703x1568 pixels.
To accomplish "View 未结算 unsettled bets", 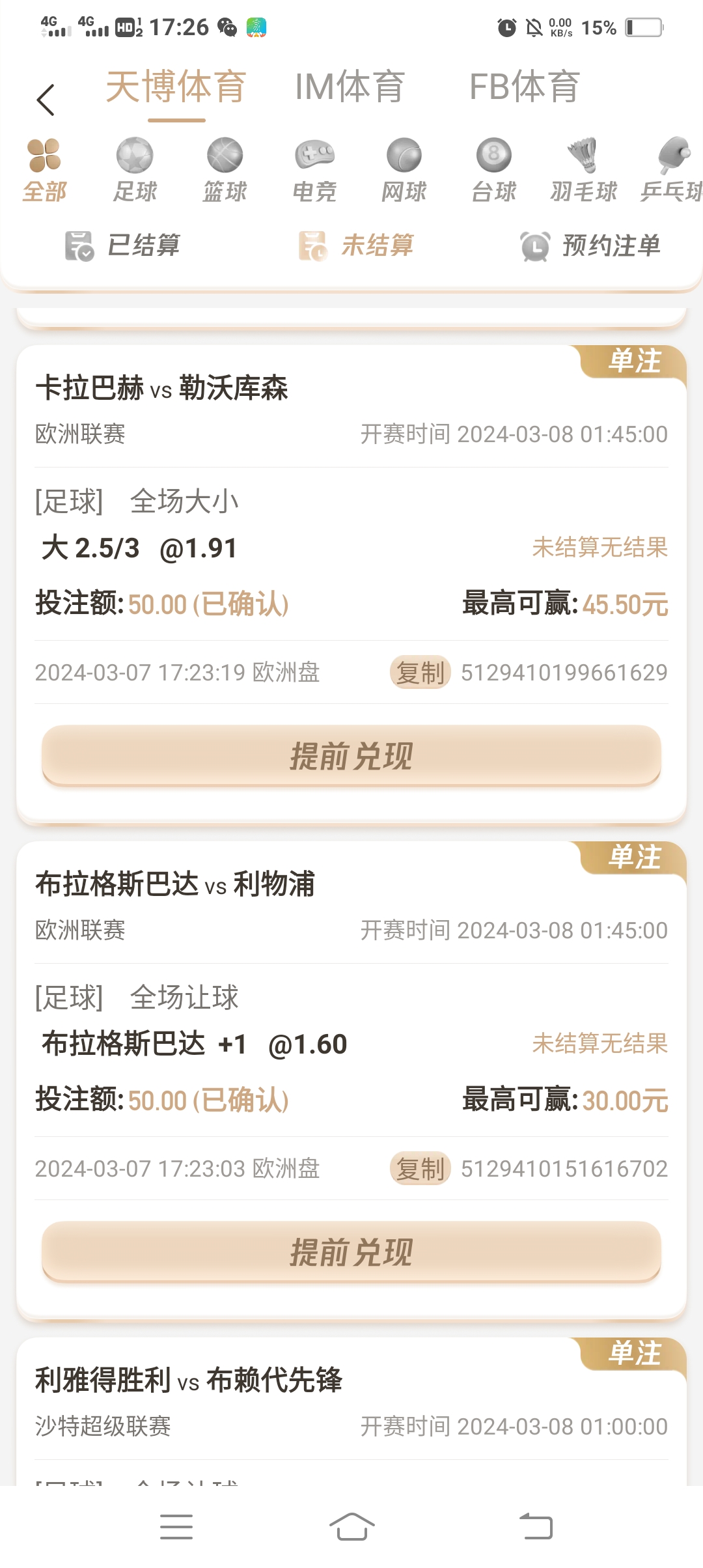I will click(357, 245).
